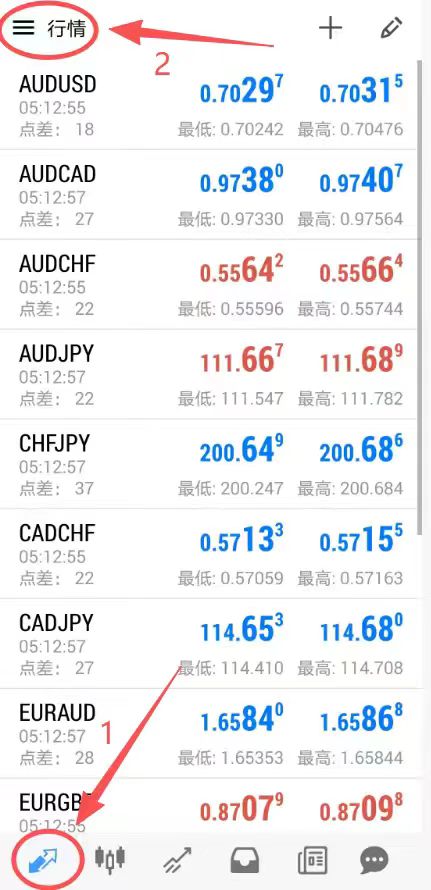Open the hamburger drawer menu

point(23,27)
